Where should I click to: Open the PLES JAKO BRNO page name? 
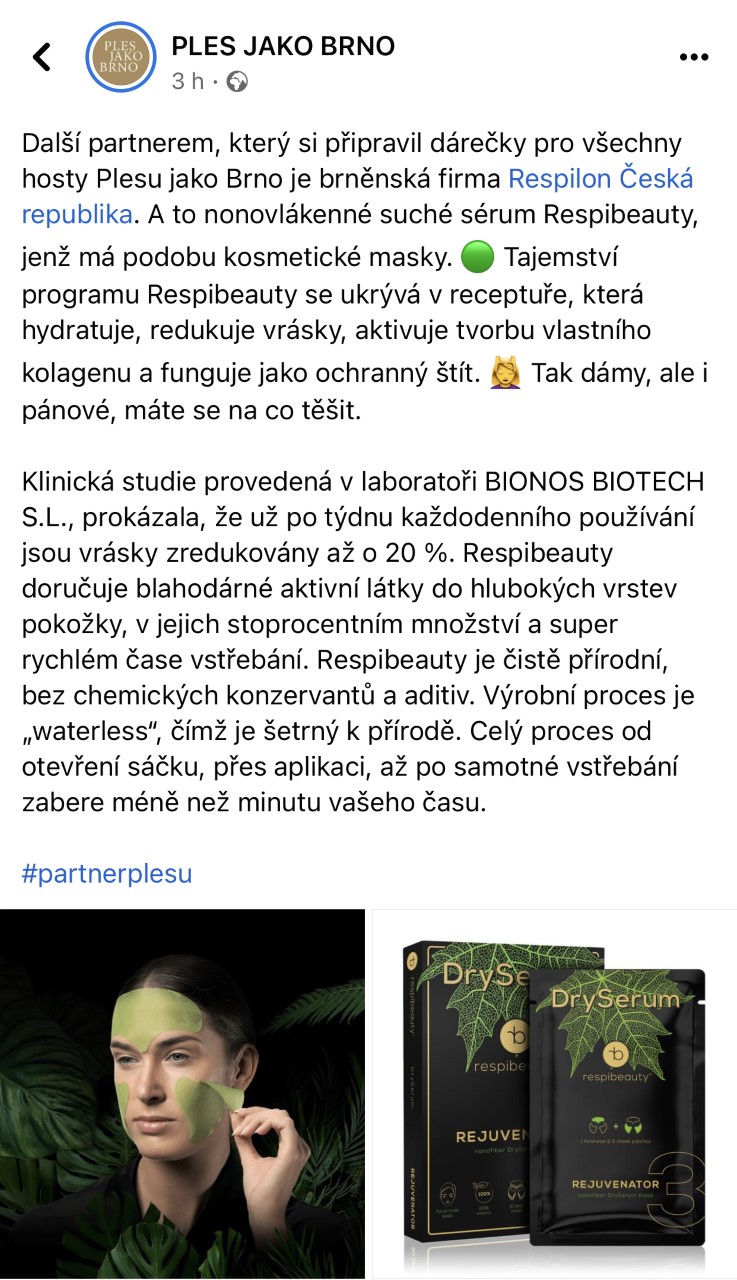tap(283, 45)
